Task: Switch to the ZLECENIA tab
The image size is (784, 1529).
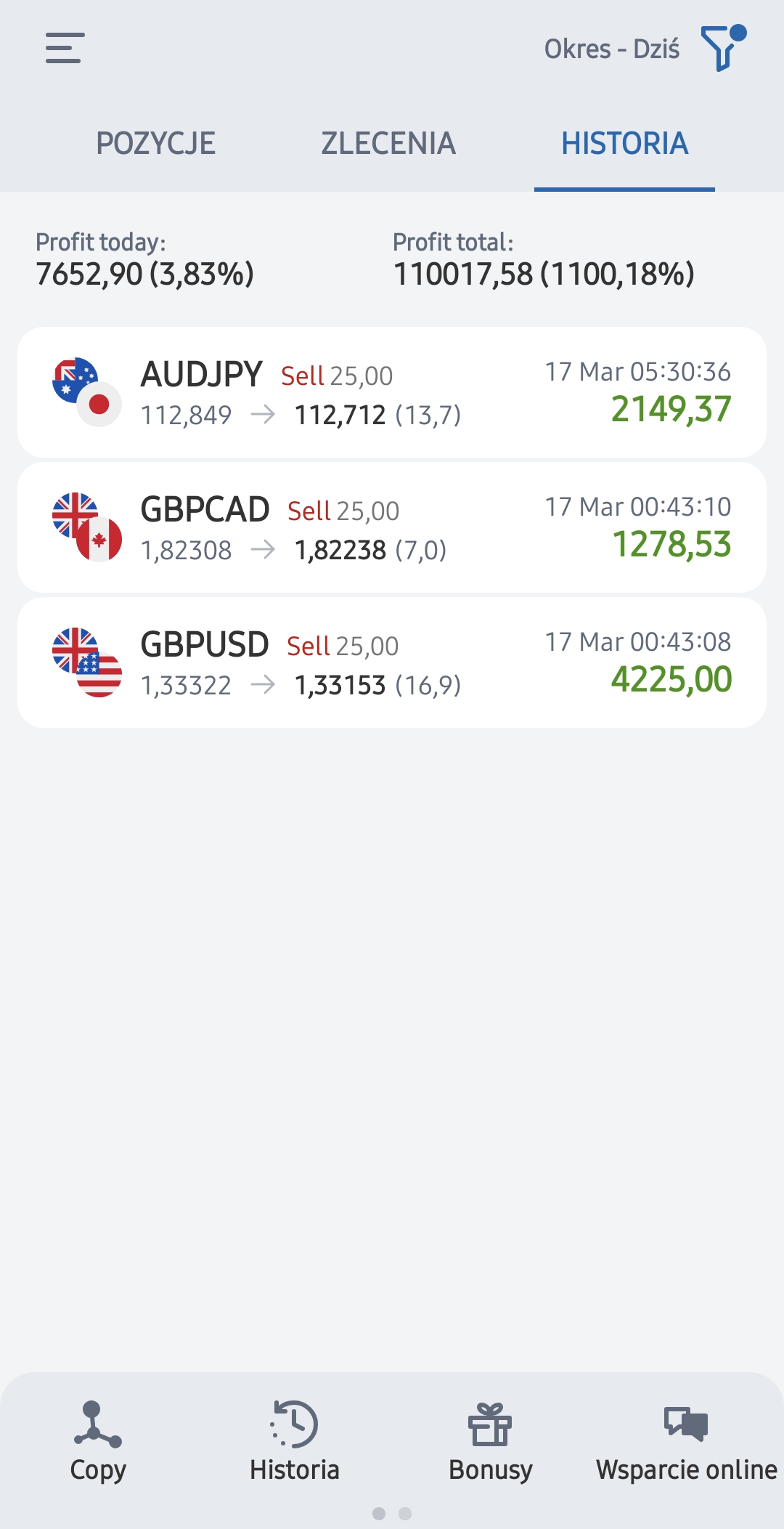Action: (388, 144)
